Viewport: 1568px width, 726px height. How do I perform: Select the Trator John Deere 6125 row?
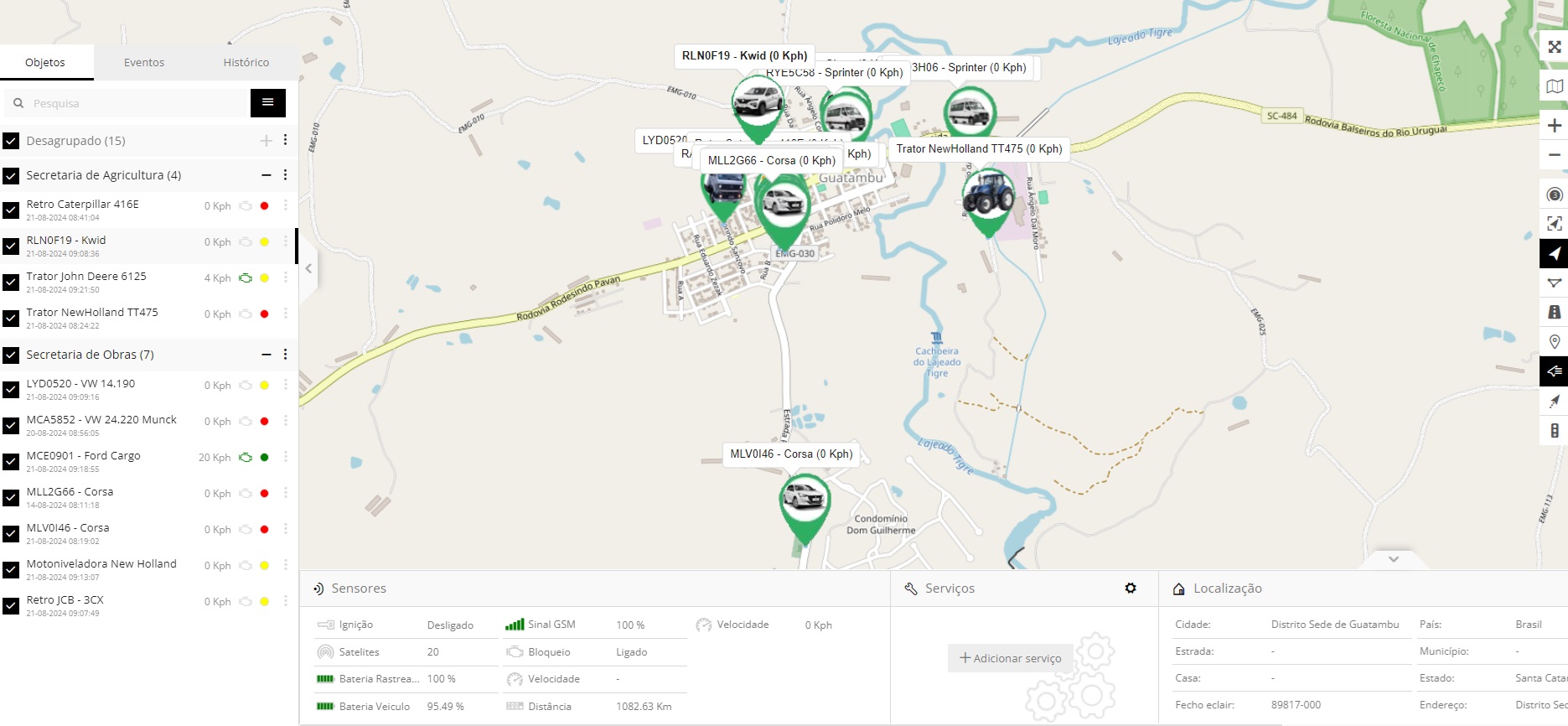[x=109, y=282]
